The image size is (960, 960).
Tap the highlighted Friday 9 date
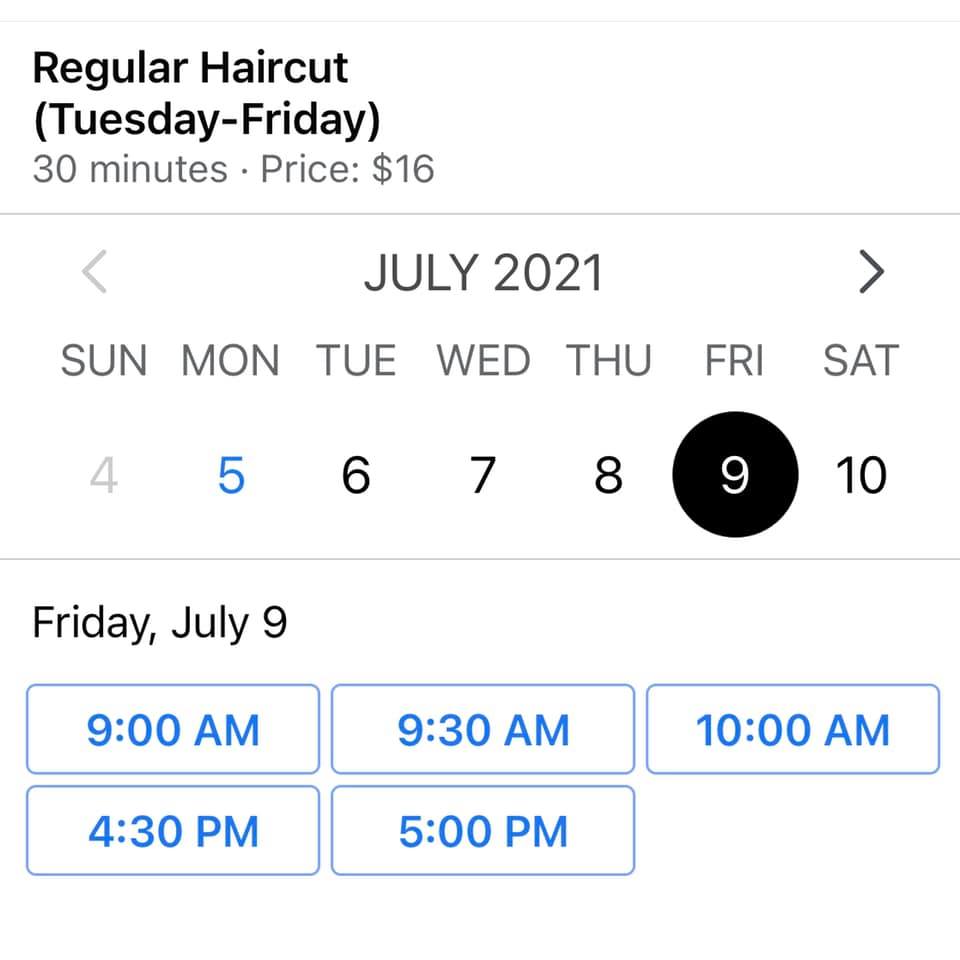coord(735,475)
